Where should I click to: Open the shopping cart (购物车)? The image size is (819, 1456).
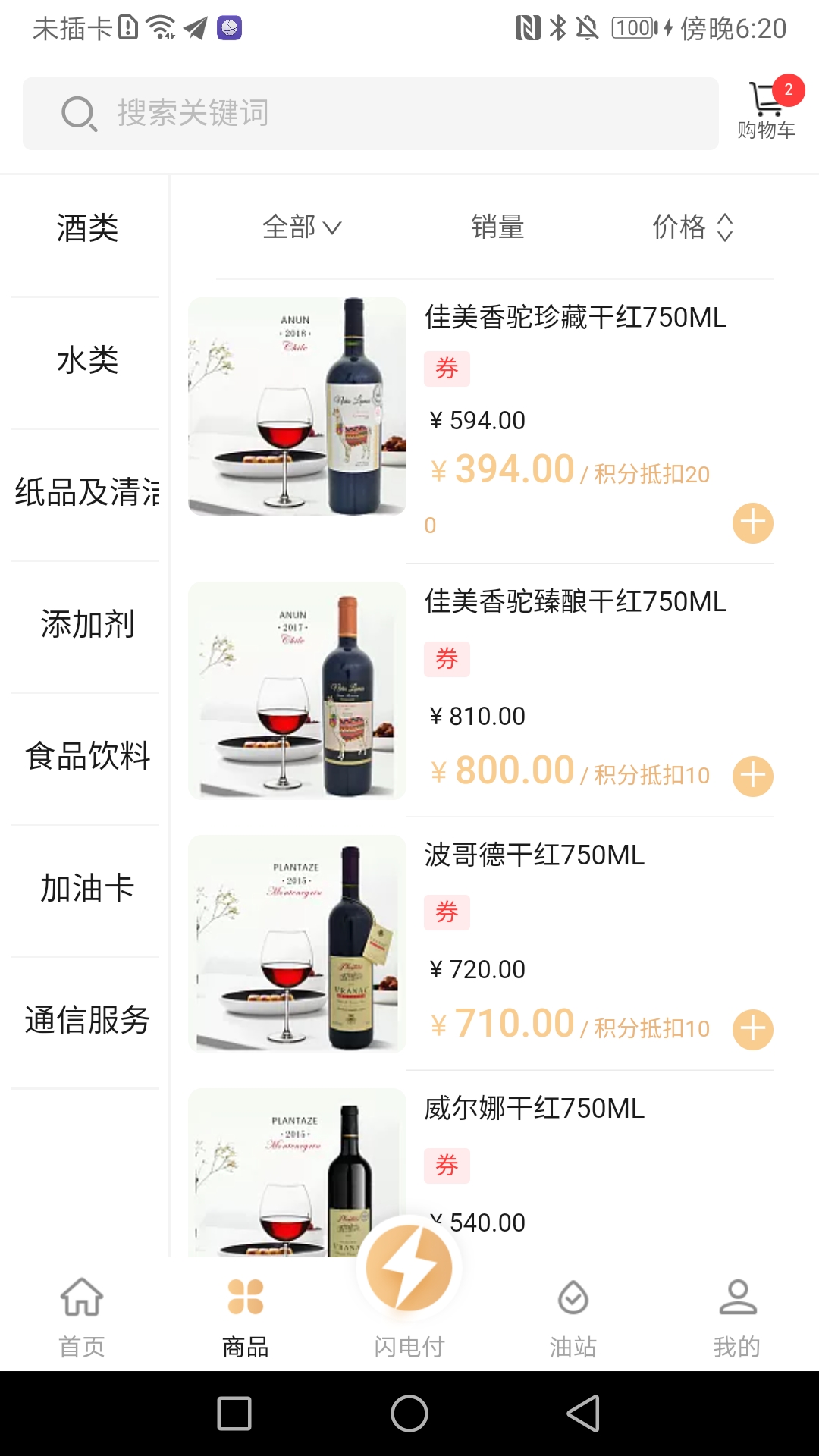pyautogui.click(x=766, y=111)
